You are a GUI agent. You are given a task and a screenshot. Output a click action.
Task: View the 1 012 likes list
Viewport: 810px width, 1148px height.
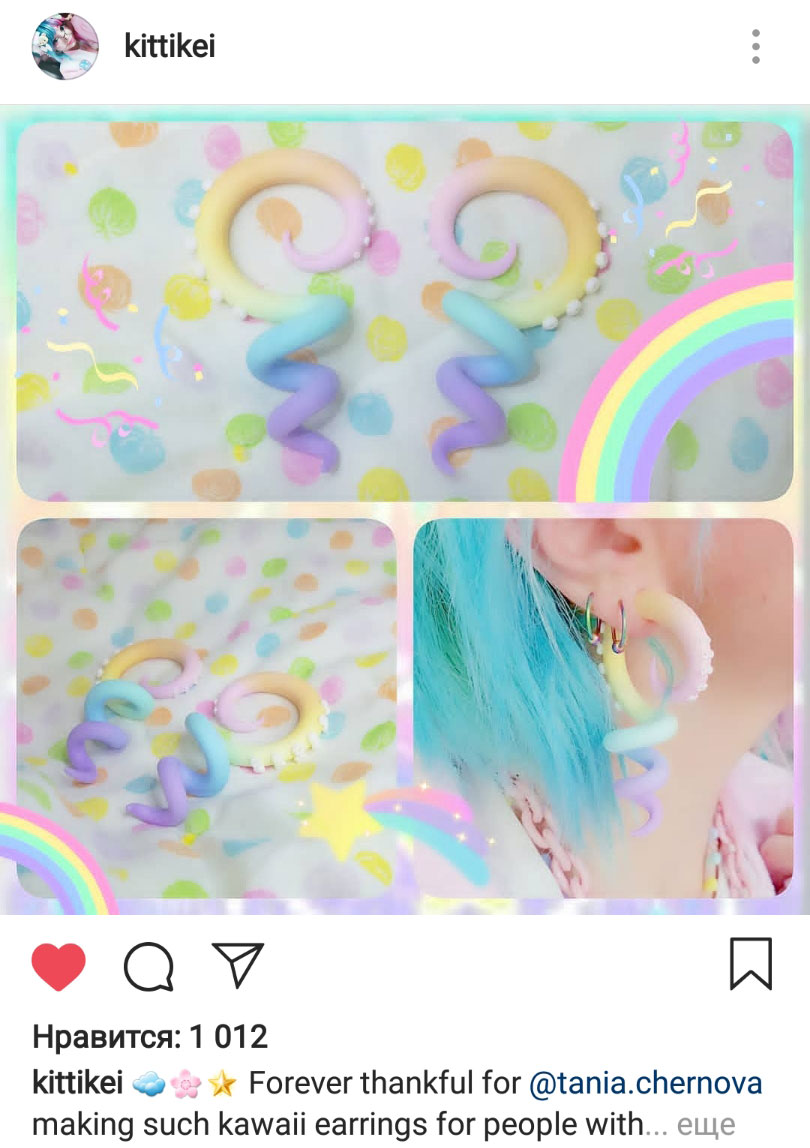[150, 1037]
